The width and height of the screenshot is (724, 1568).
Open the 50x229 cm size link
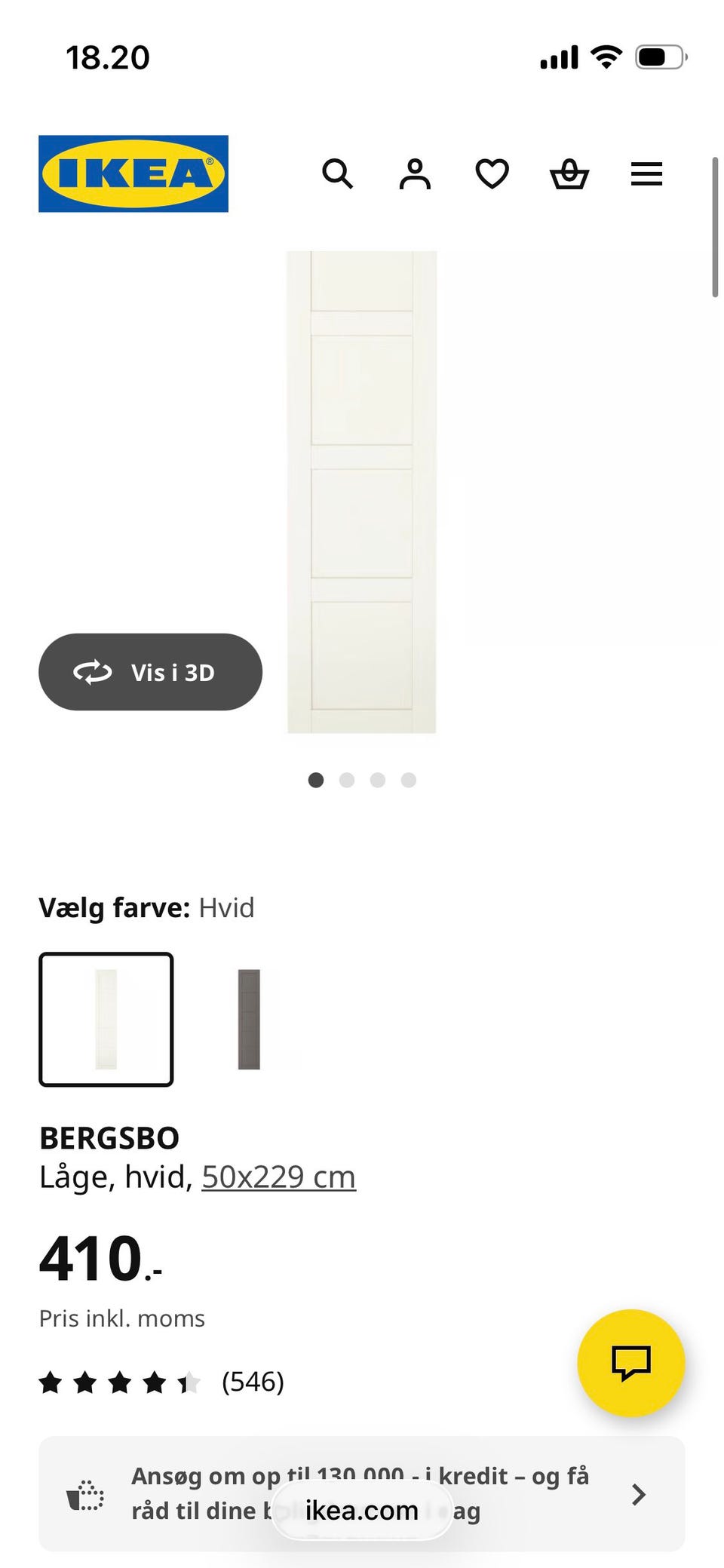278,1177
